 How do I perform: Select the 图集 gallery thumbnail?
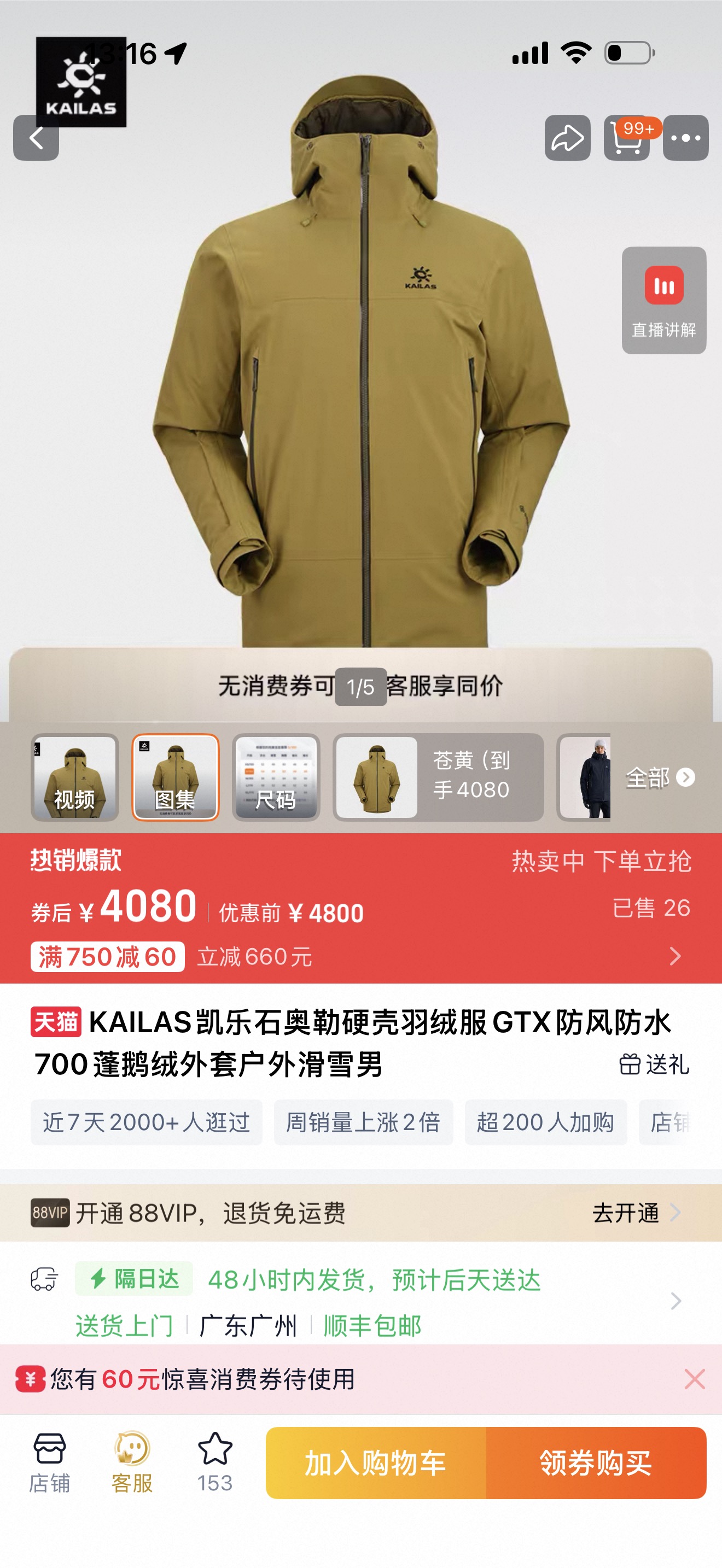(176, 777)
